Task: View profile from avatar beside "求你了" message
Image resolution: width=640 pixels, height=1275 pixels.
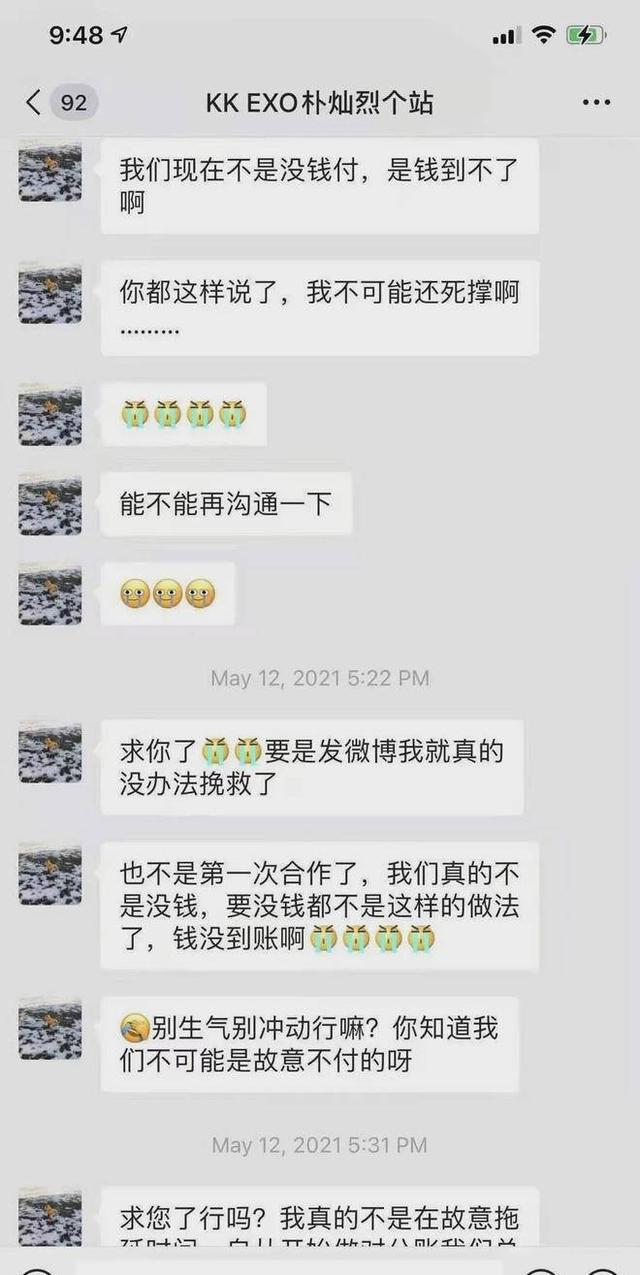Action: tap(50, 752)
